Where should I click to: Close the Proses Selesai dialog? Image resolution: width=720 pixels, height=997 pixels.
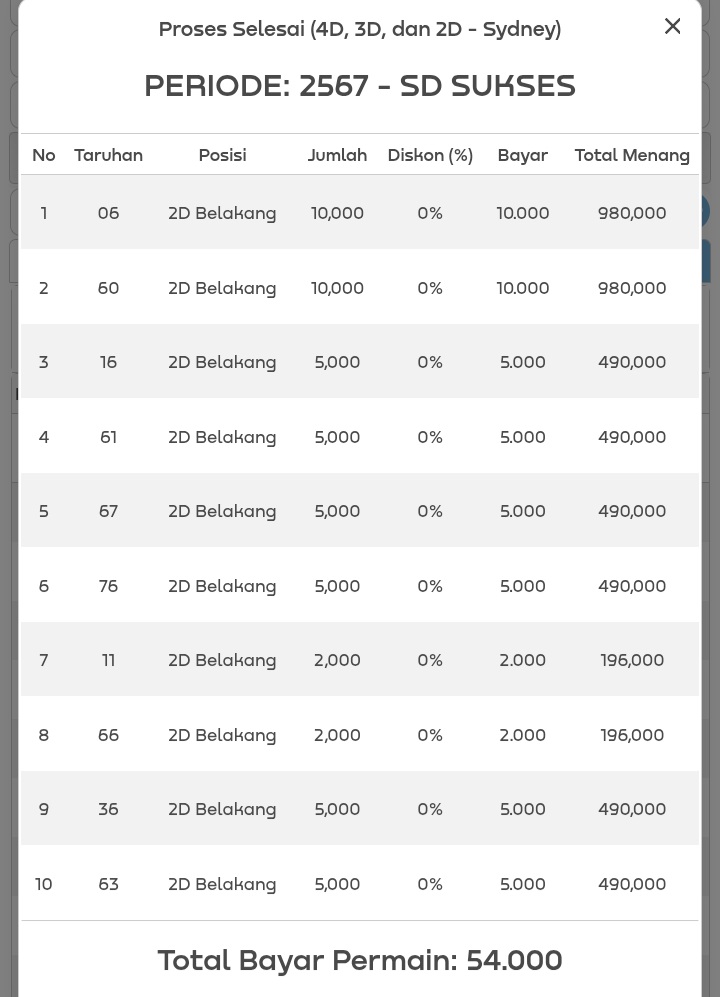coord(672,27)
